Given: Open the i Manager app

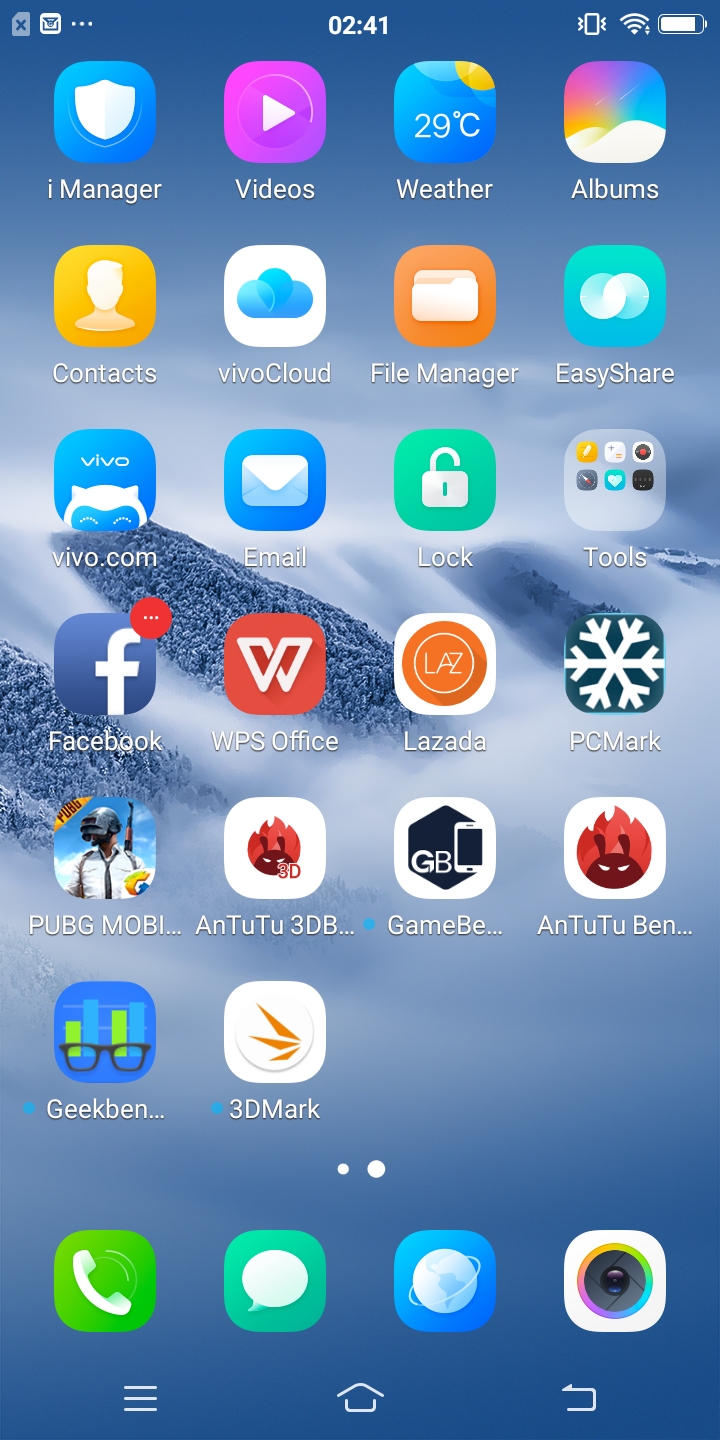Looking at the screenshot, I should pyautogui.click(x=105, y=112).
